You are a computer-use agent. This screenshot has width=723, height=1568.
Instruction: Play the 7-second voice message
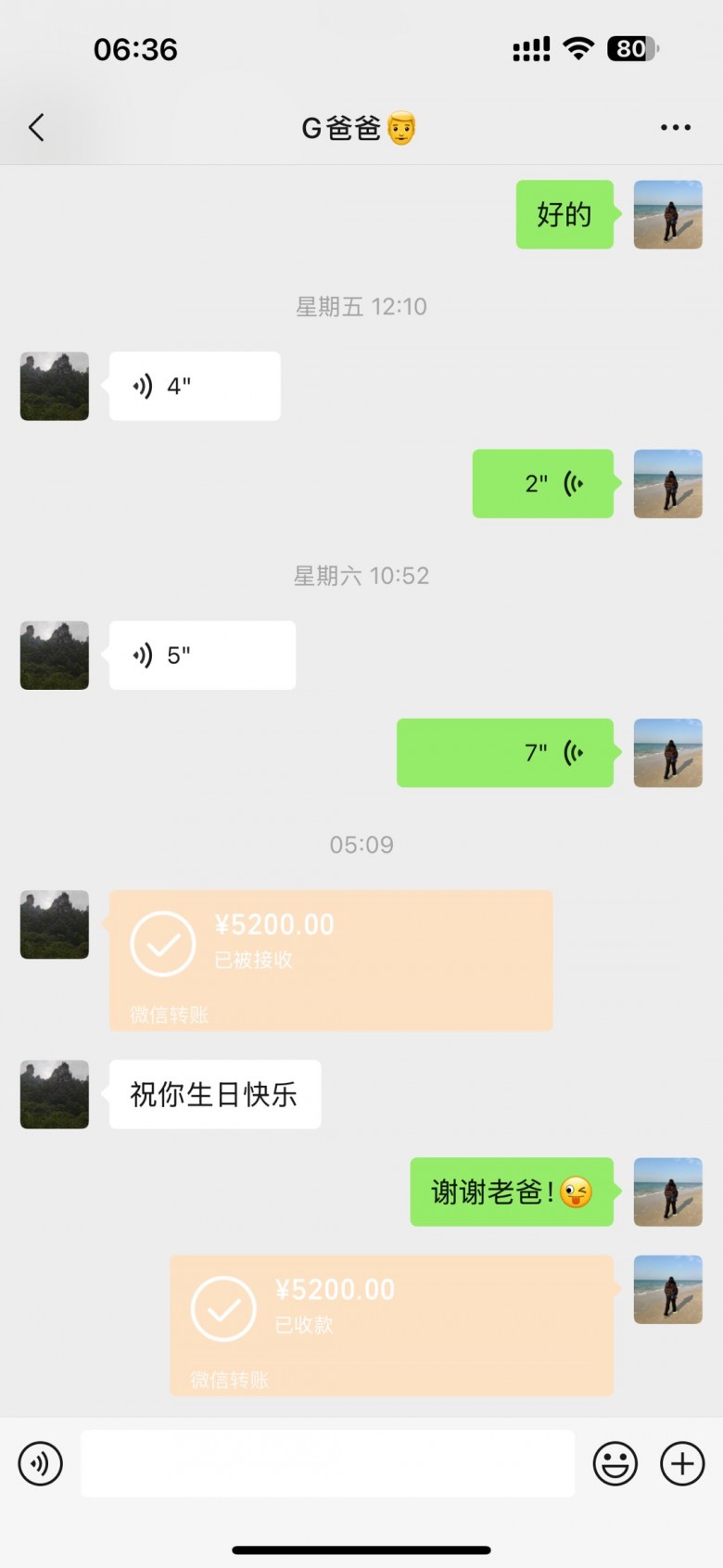(x=505, y=753)
